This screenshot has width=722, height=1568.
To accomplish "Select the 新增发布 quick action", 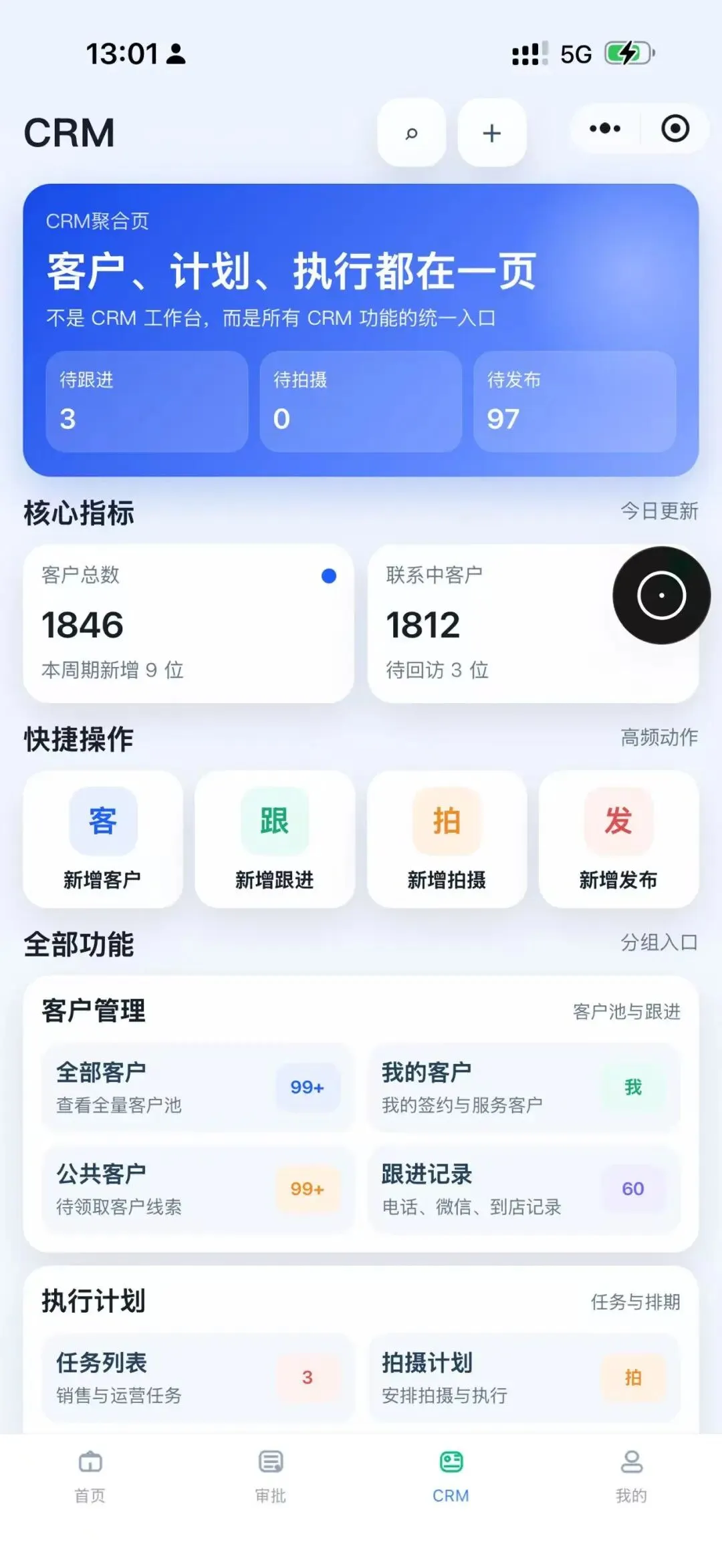I will (619, 839).
